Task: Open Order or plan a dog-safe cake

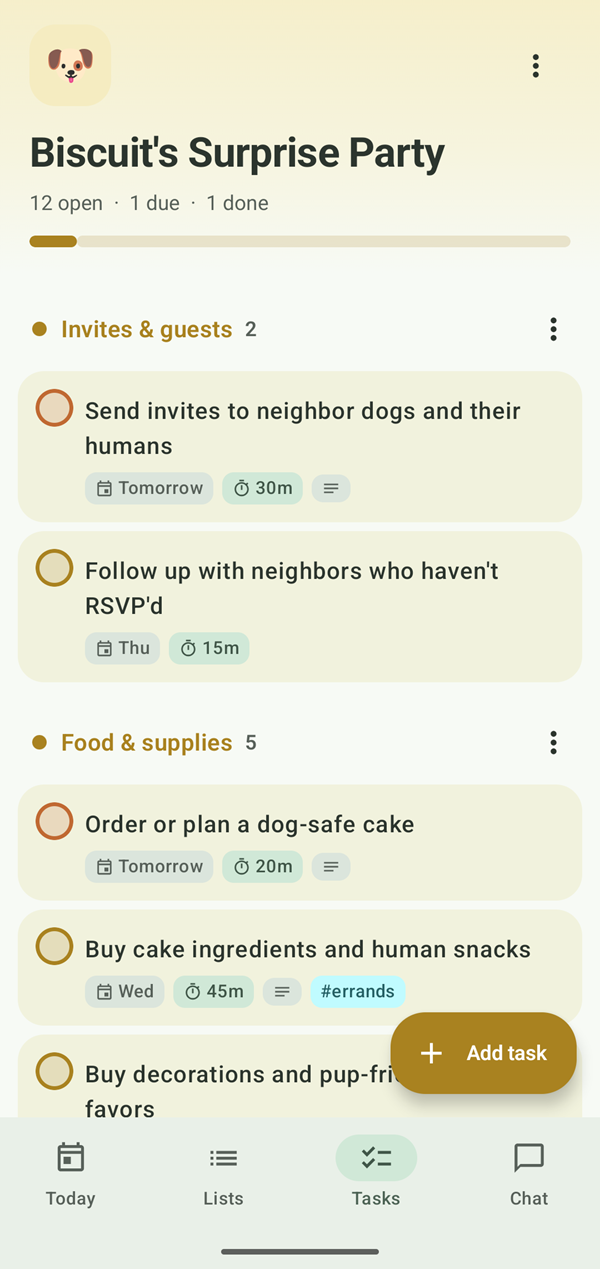Action: [x=300, y=843]
